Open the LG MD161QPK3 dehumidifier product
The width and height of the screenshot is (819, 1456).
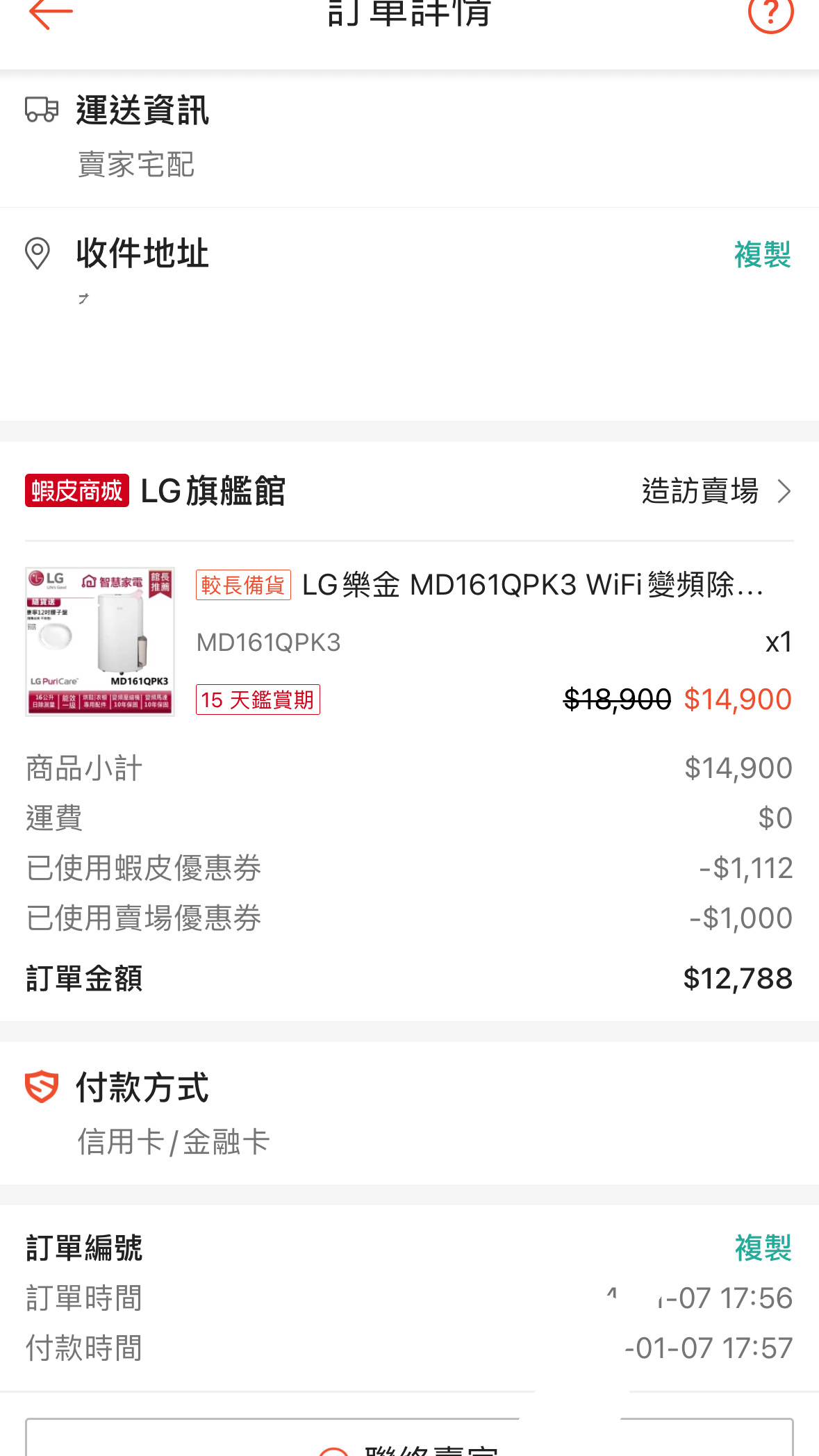(x=409, y=641)
